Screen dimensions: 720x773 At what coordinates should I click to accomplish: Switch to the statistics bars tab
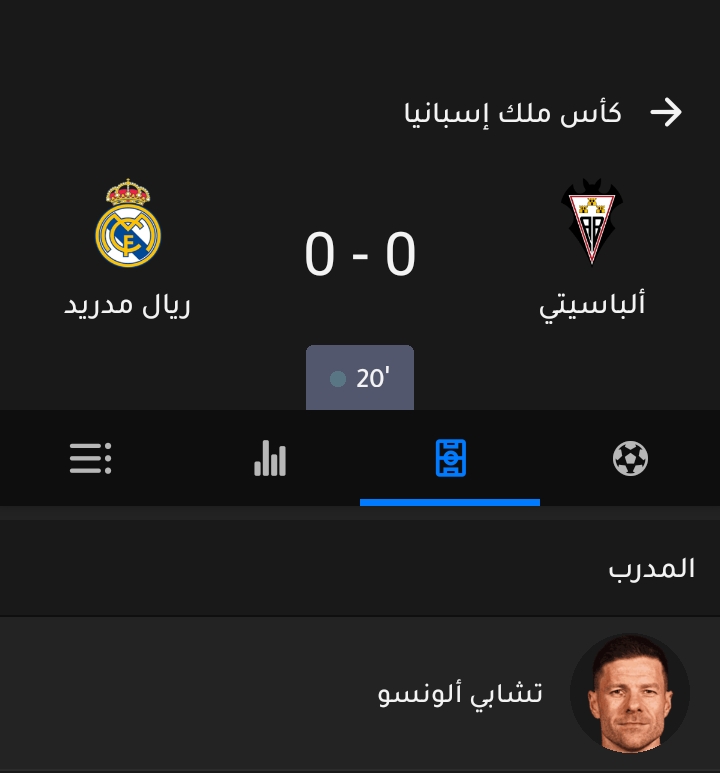270,459
